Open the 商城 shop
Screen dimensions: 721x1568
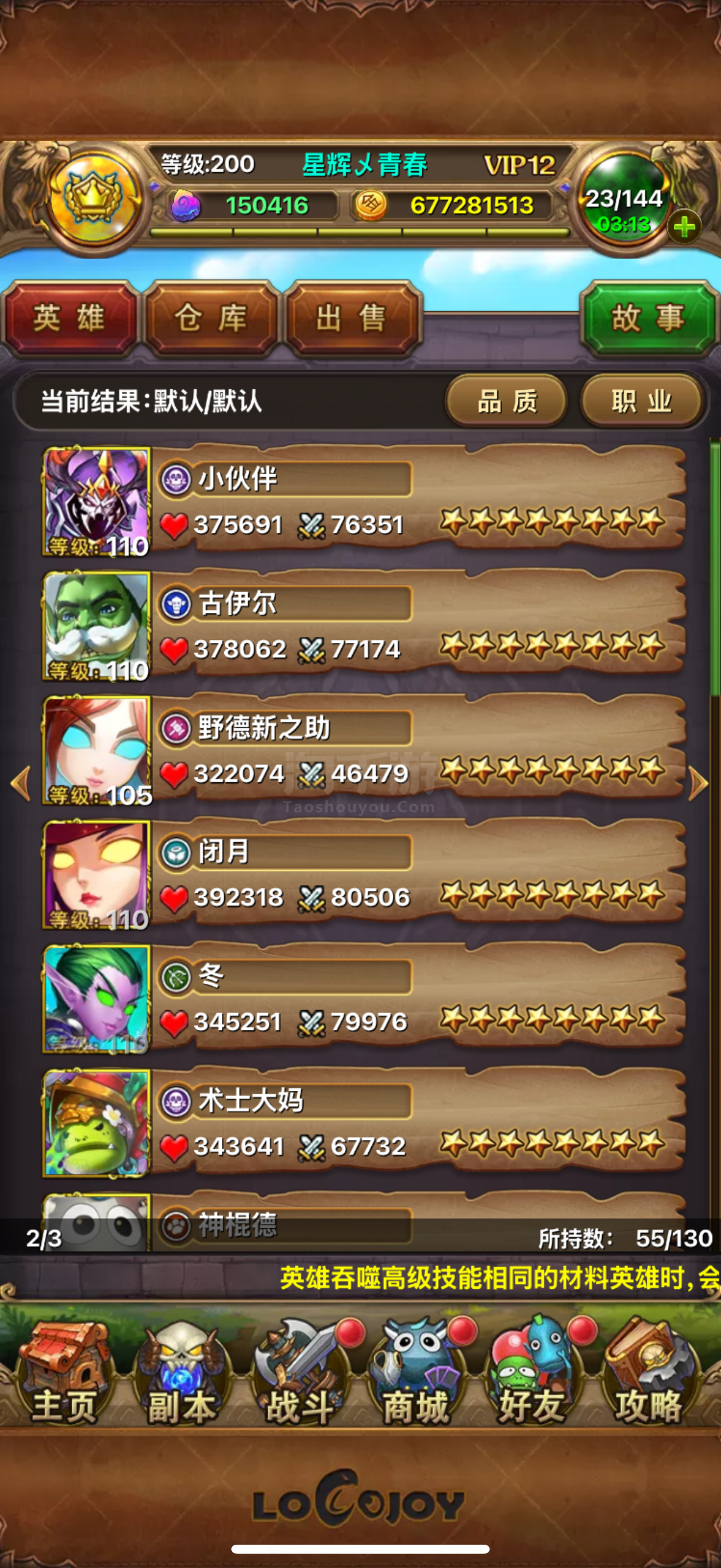416,1372
